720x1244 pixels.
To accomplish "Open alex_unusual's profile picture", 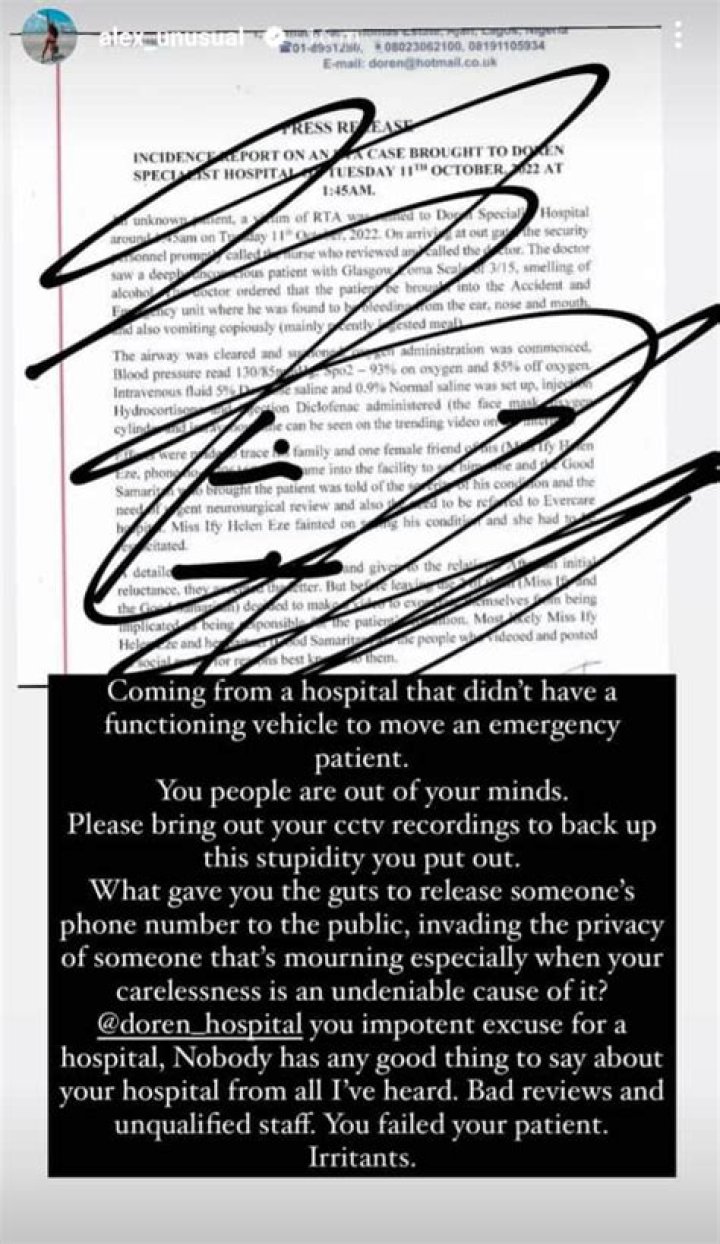I will point(49,37).
